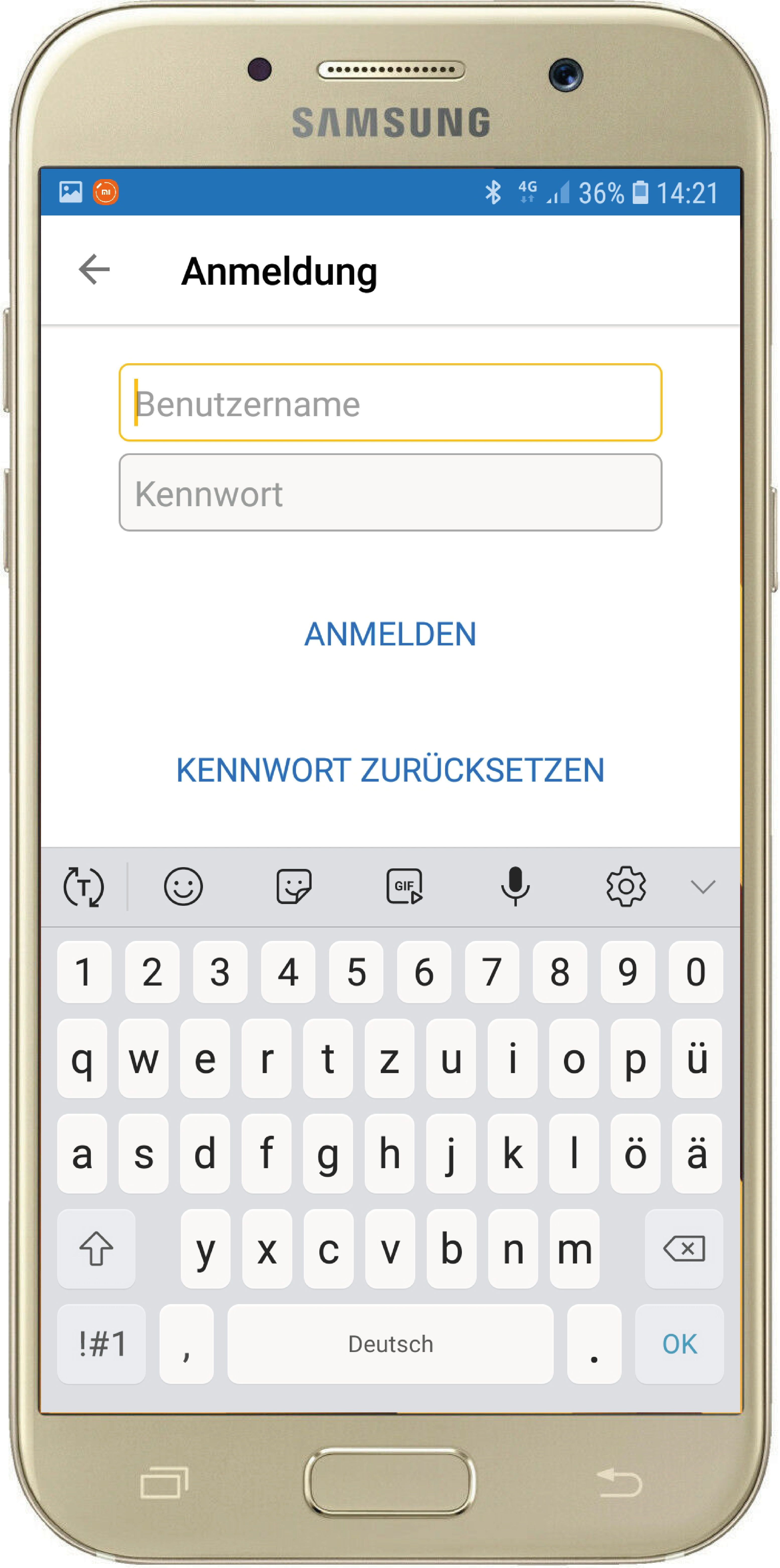Open keyboard settings gear

point(625,886)
